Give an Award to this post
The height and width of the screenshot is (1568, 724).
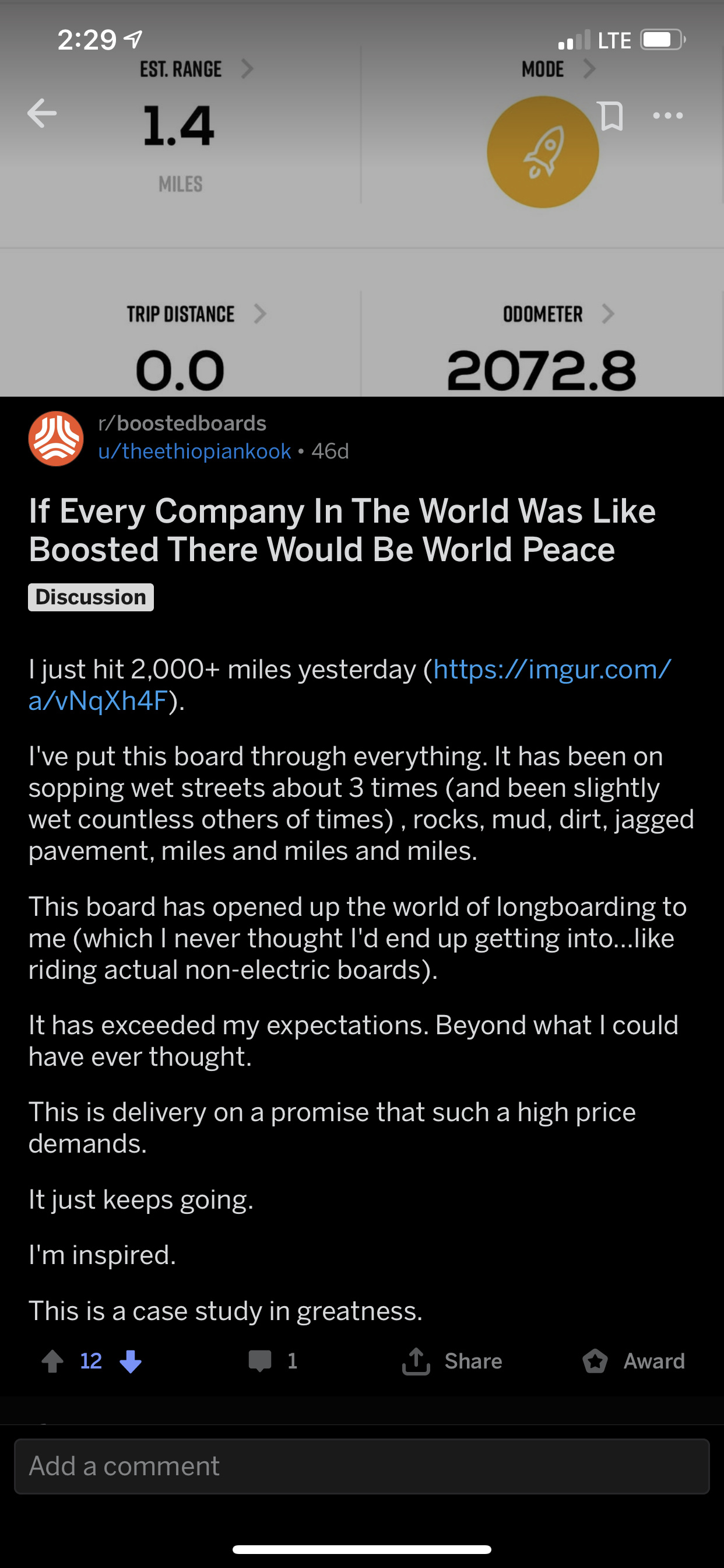(x=633, y=1361)
